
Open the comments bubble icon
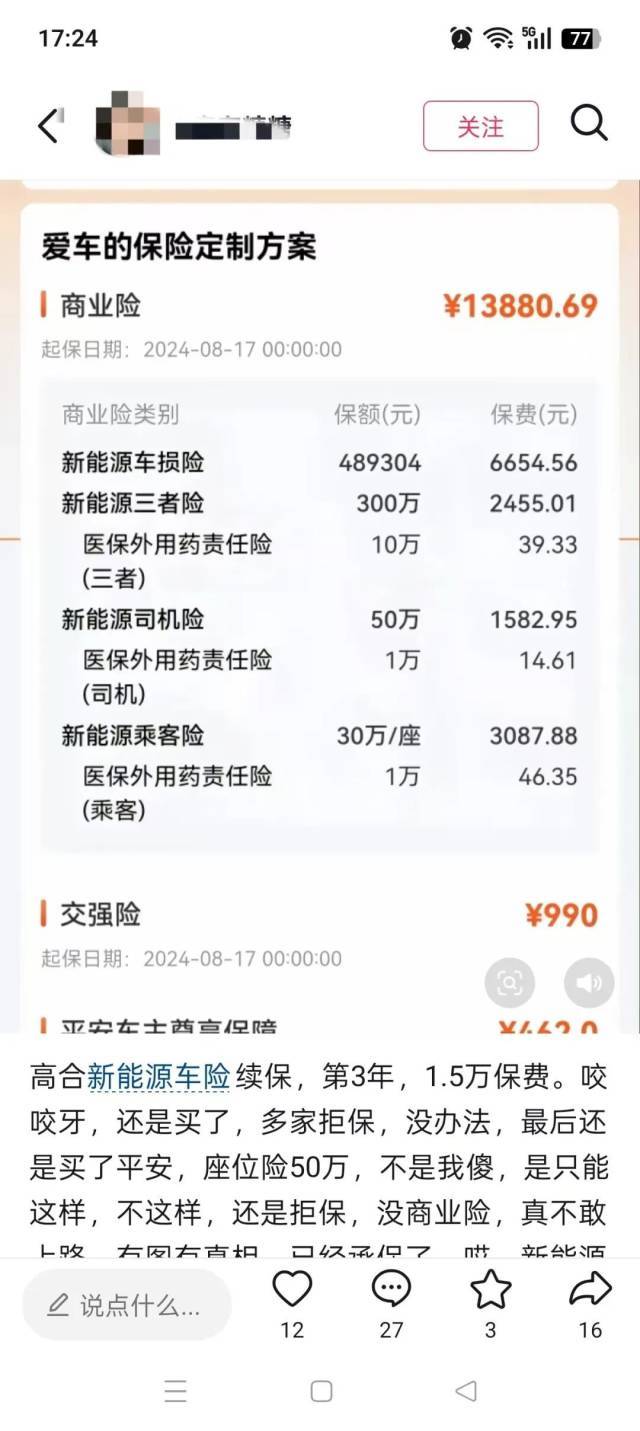click(x=391, y=1291)
